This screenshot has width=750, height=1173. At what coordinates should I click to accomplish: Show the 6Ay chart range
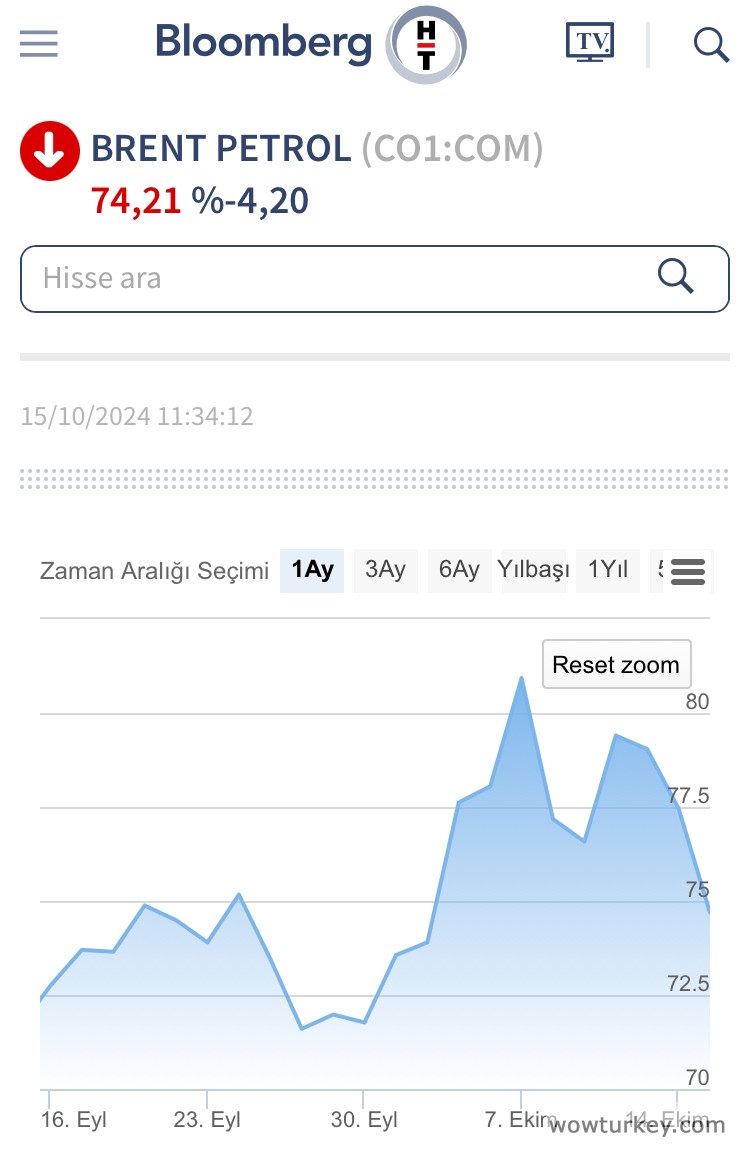[459, 570]
